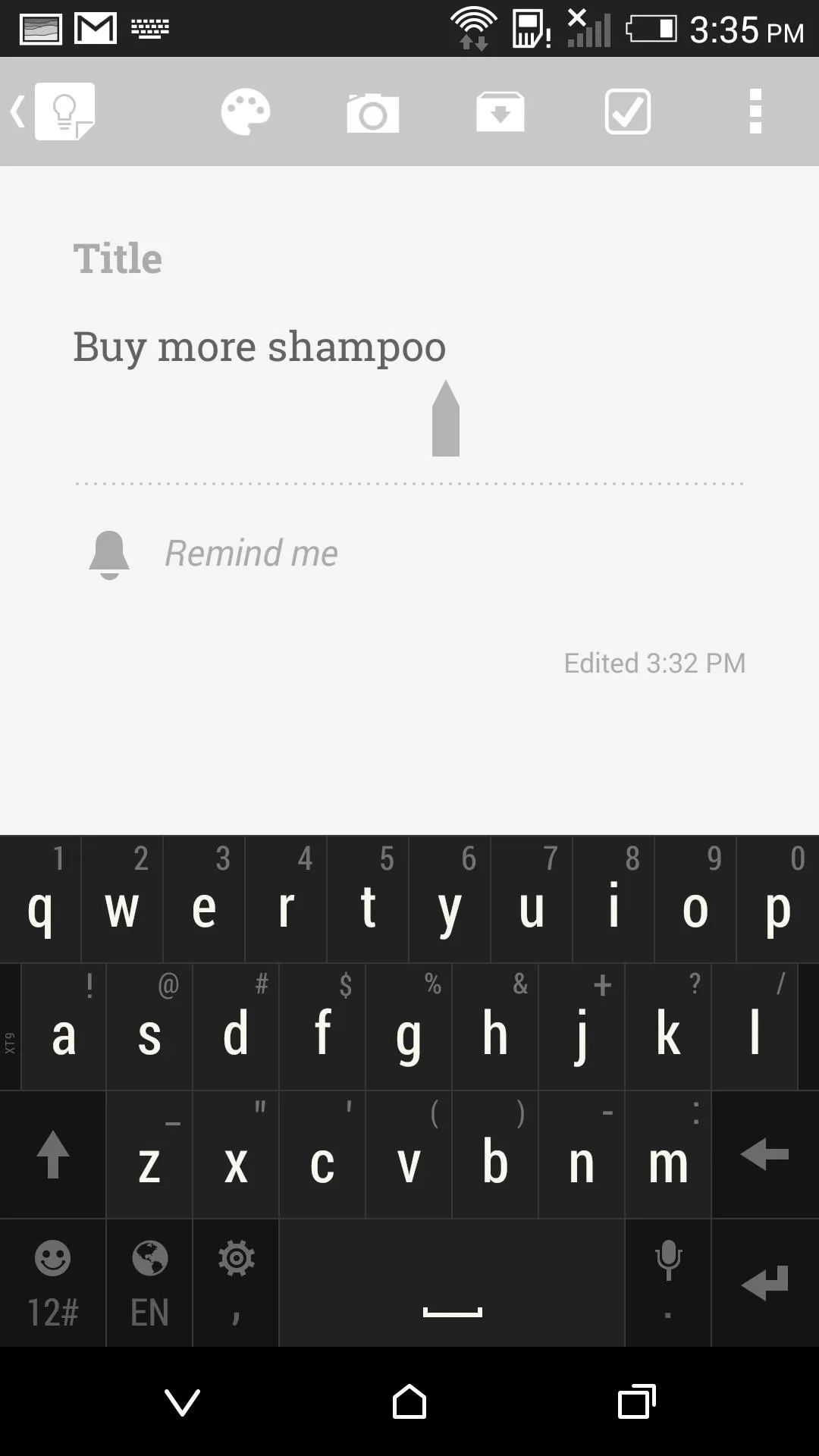Open the overflow menu
Viewport: 819px width, 1456px height.
[755, 112]
